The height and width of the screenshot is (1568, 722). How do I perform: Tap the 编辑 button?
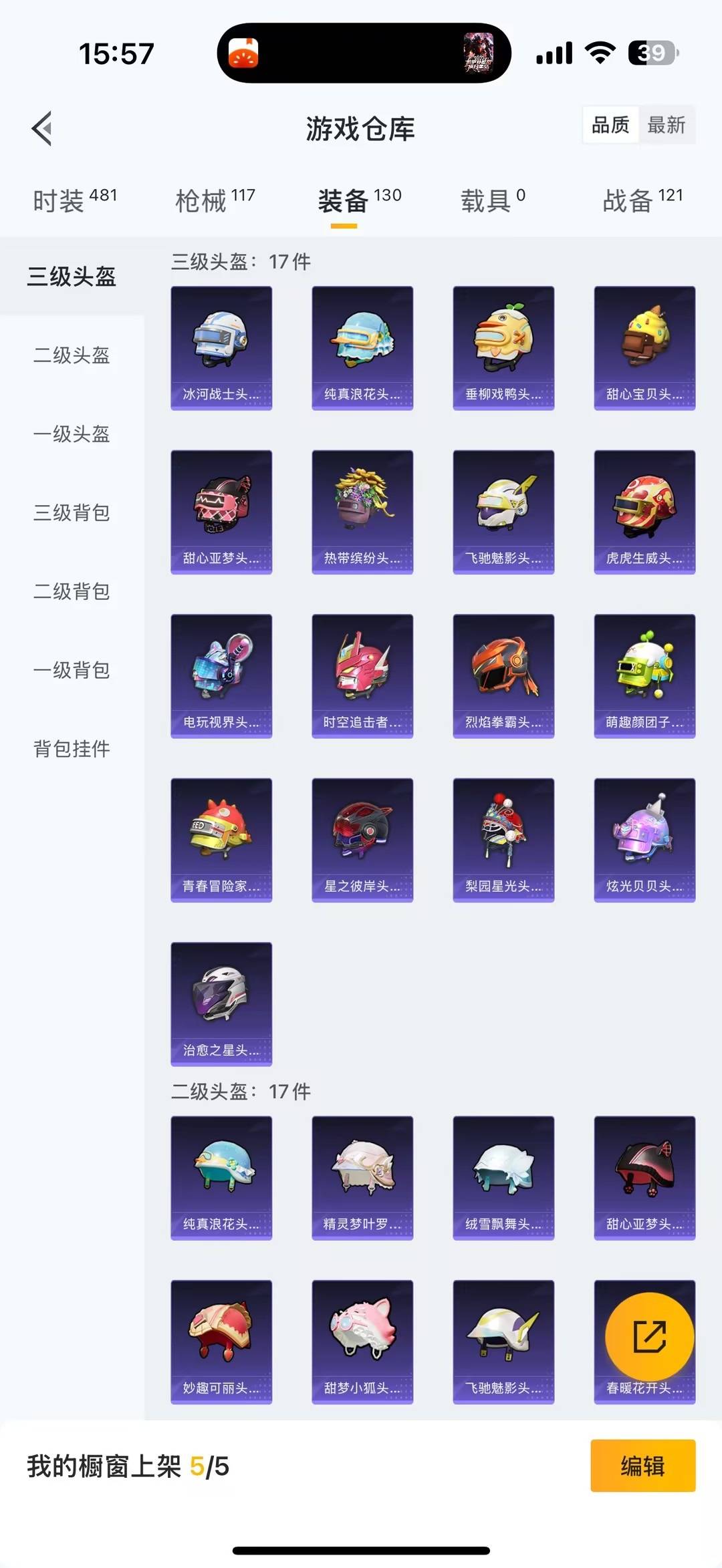click(x=642, y=1466)
